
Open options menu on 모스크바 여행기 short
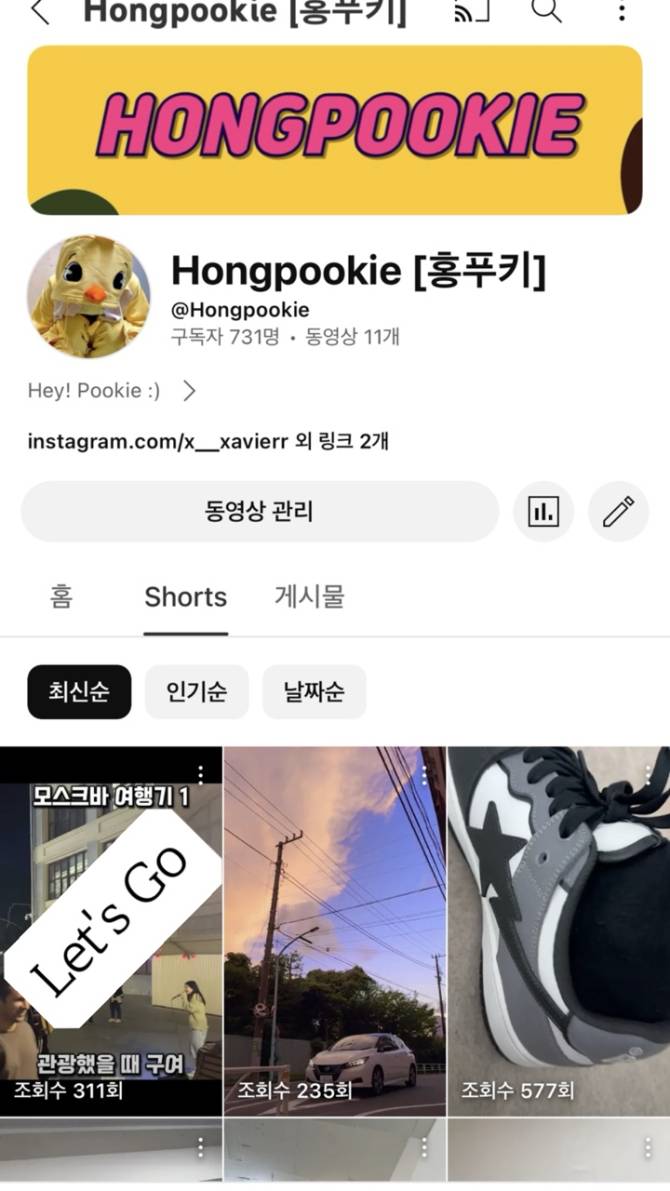(201, 774)
